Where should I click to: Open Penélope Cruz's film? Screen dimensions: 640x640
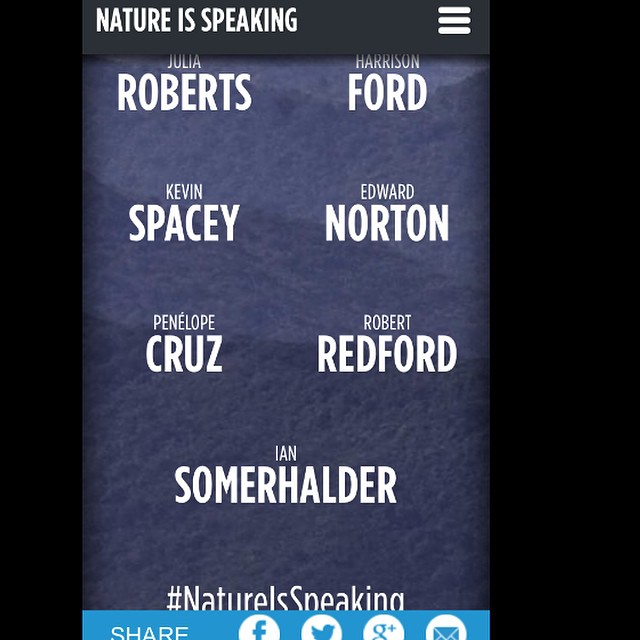[184, 346]
